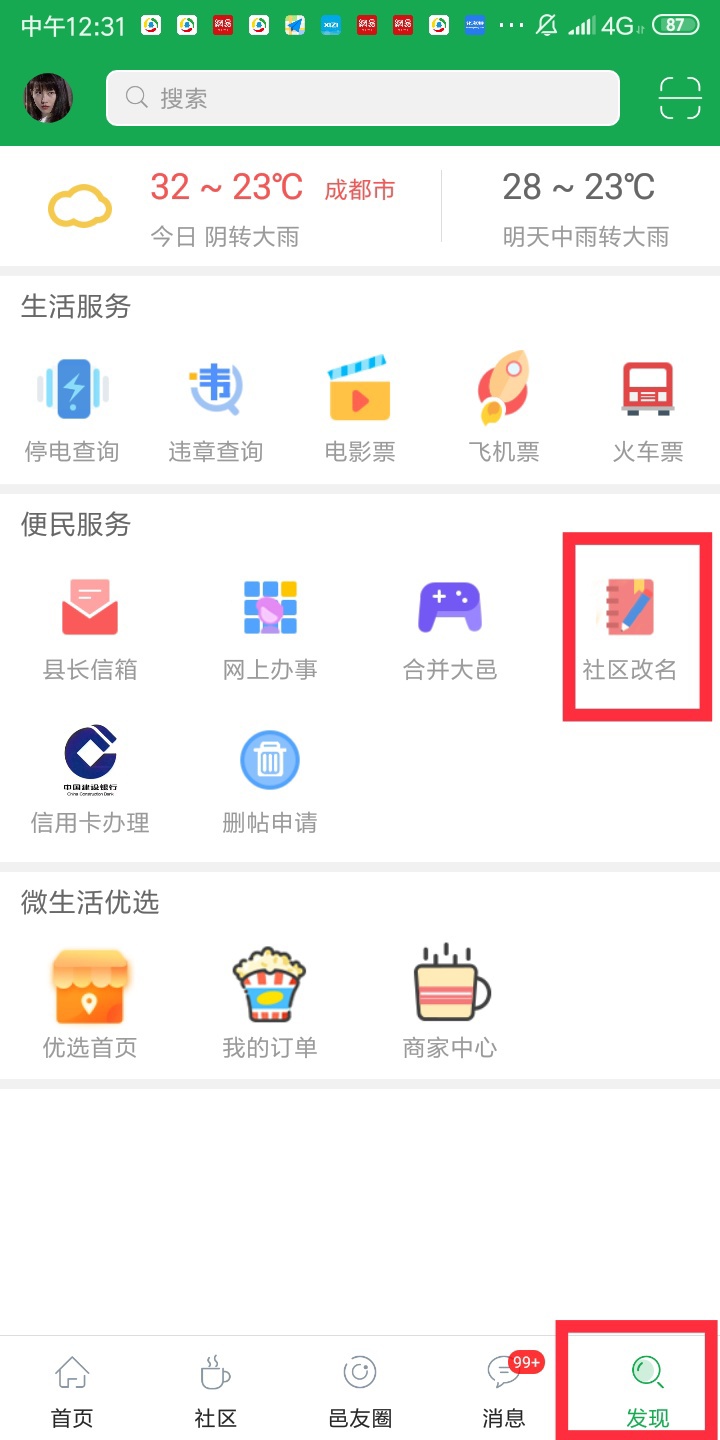Open 社区改名 community rename
The height and width of the screenshot is (1440, 720).
pos(630,626)
